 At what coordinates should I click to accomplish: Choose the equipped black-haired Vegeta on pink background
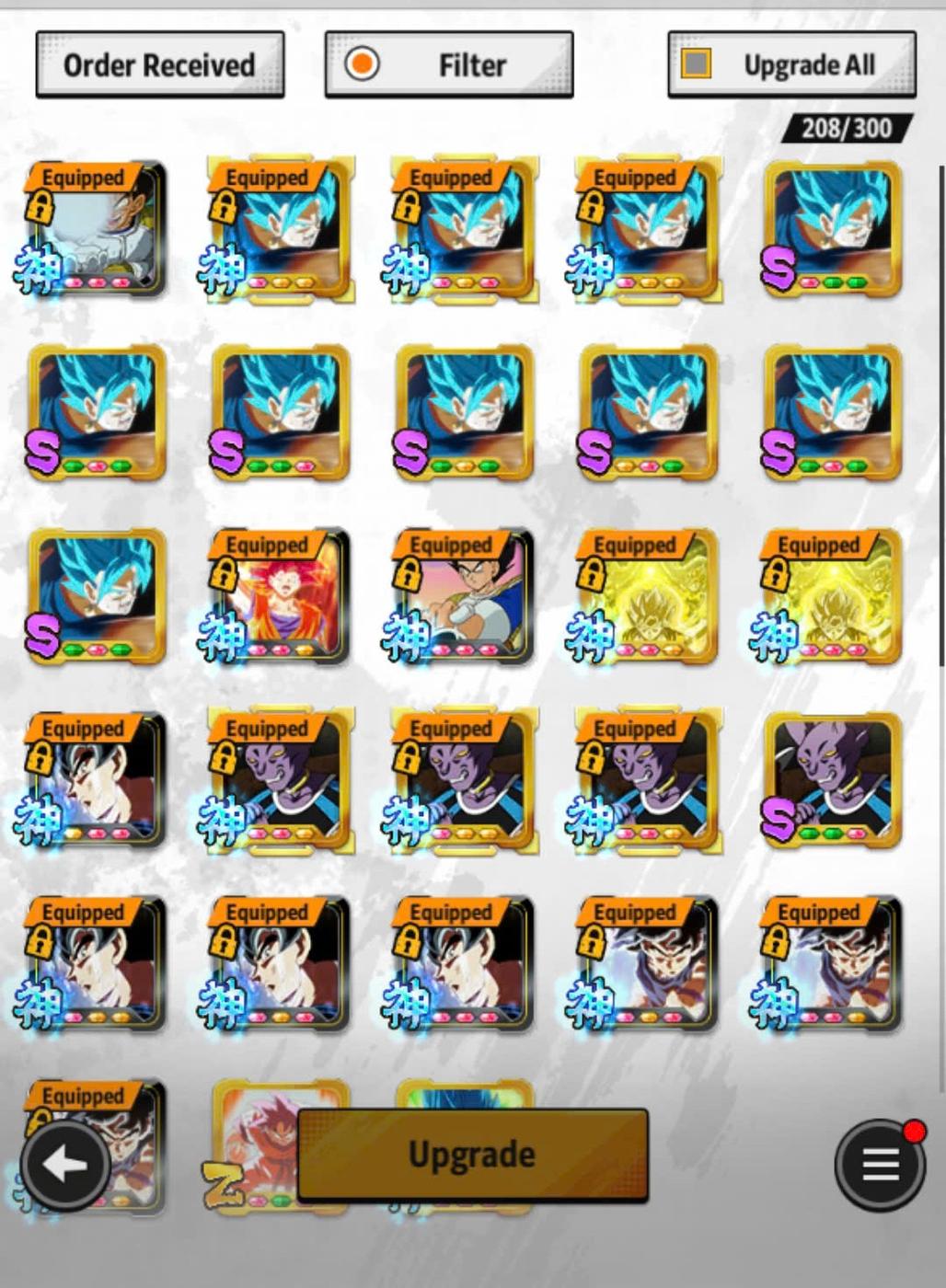(x=464, y=597)
